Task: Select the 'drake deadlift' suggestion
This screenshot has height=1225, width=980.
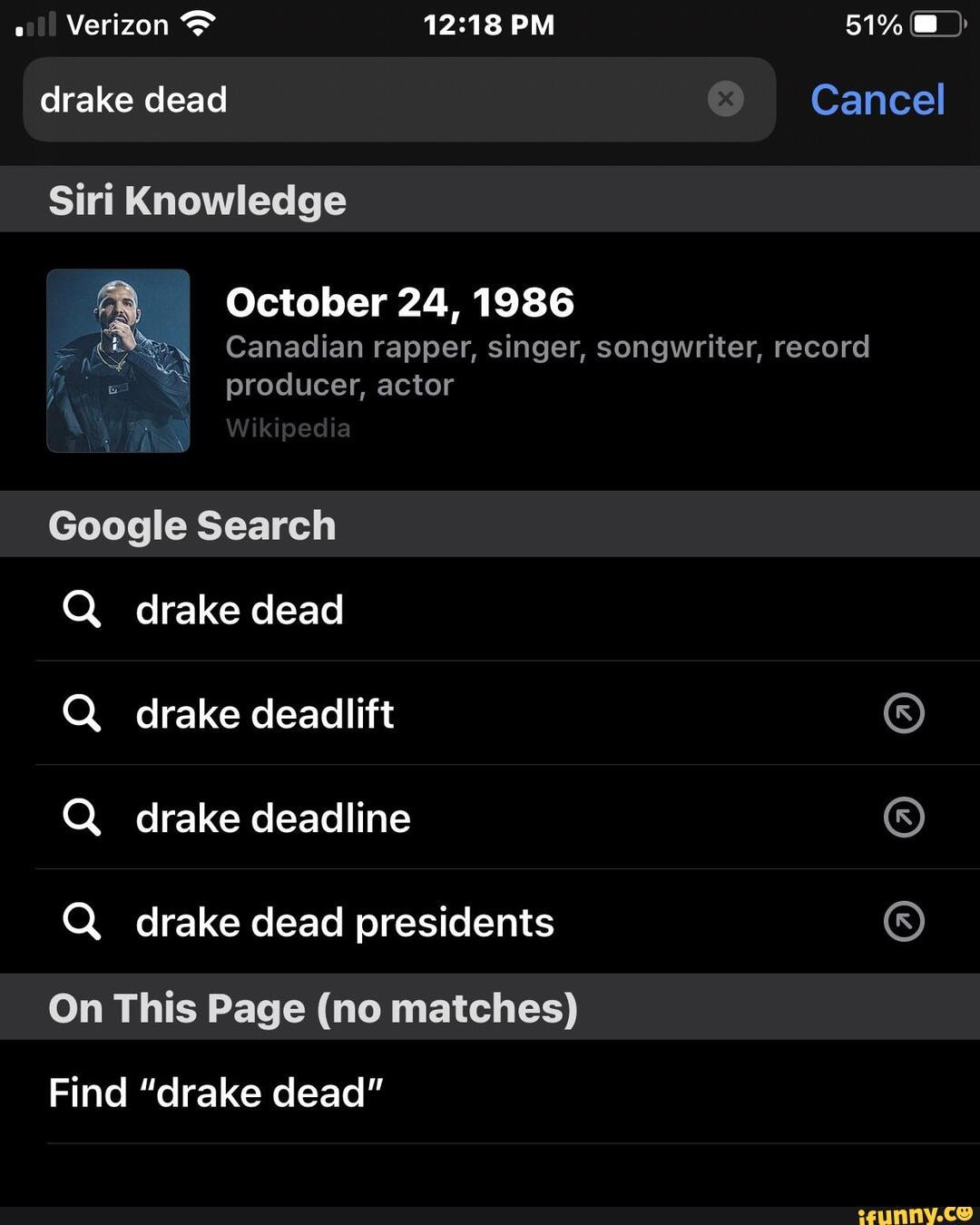Action: (x=264, y=713)
